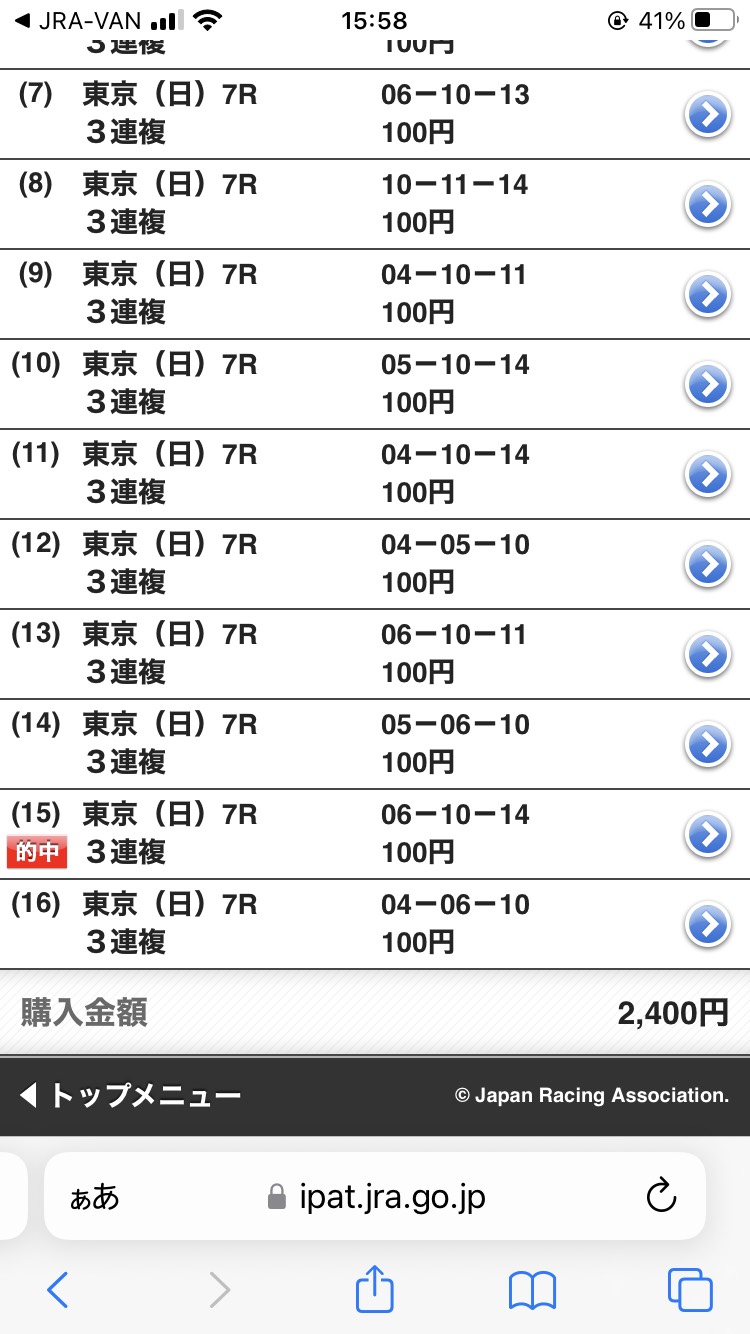Return to トップメニュー
The height and width of the screenshot is (1334, 750).
click(130, 1096)
